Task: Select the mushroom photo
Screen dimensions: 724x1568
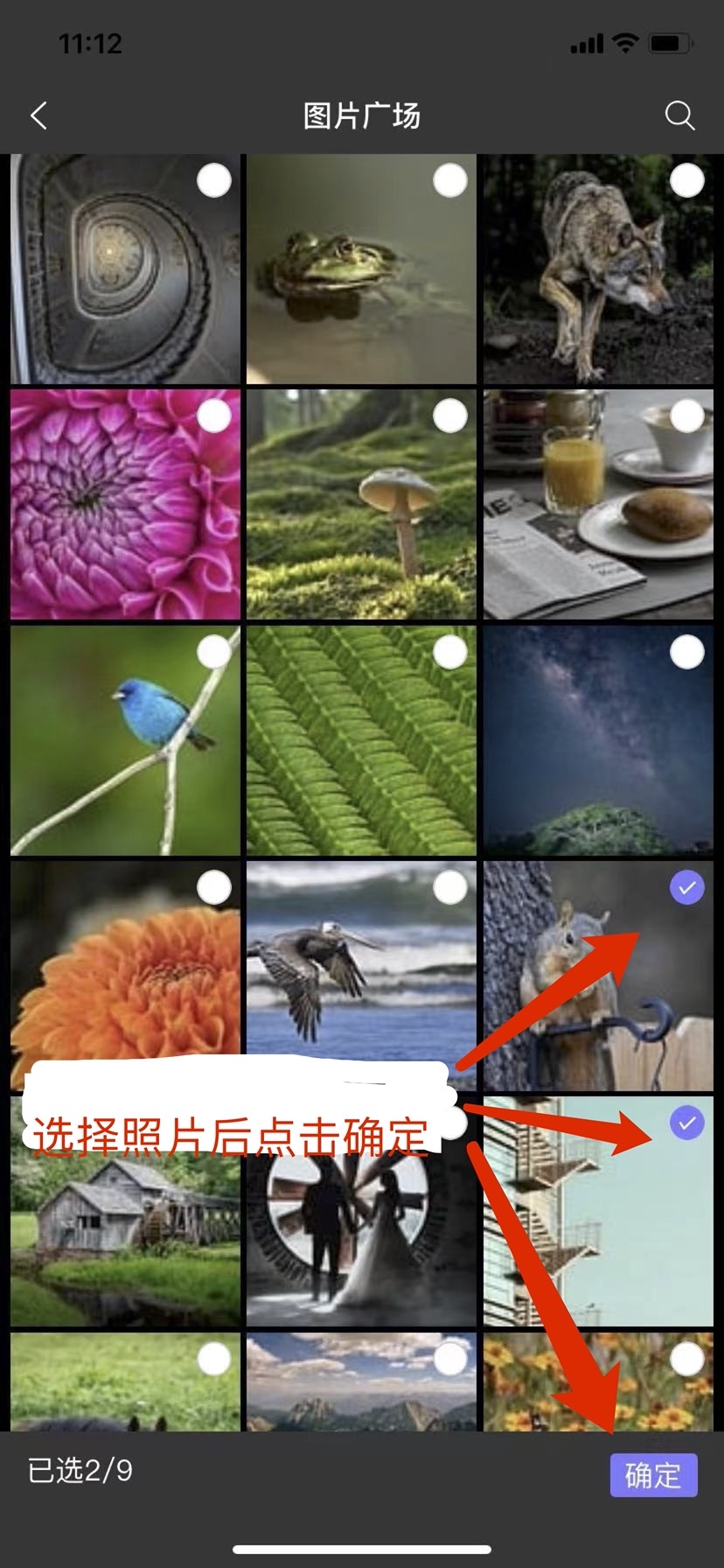Action: click(450, 416)
